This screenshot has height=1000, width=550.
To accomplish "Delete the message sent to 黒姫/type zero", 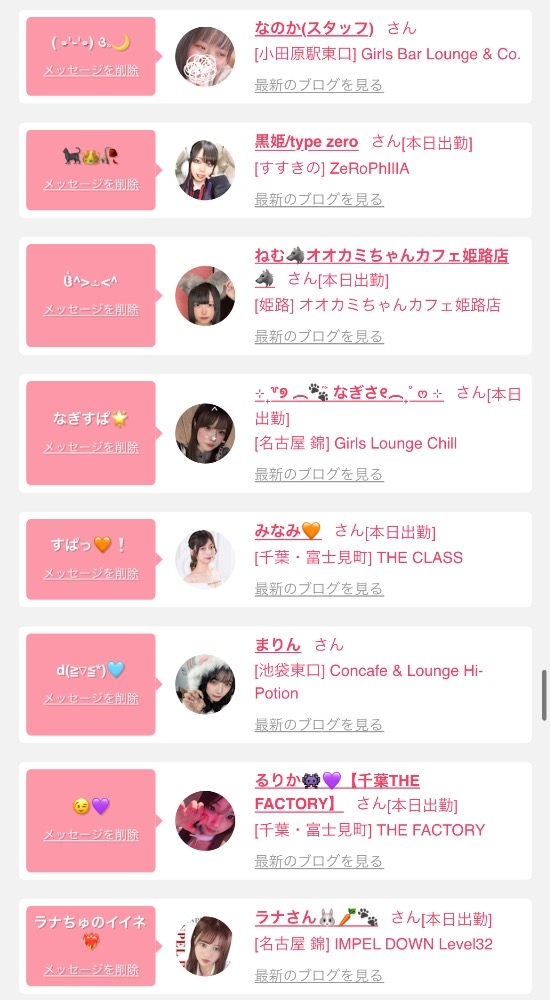I will click(91, 184).
